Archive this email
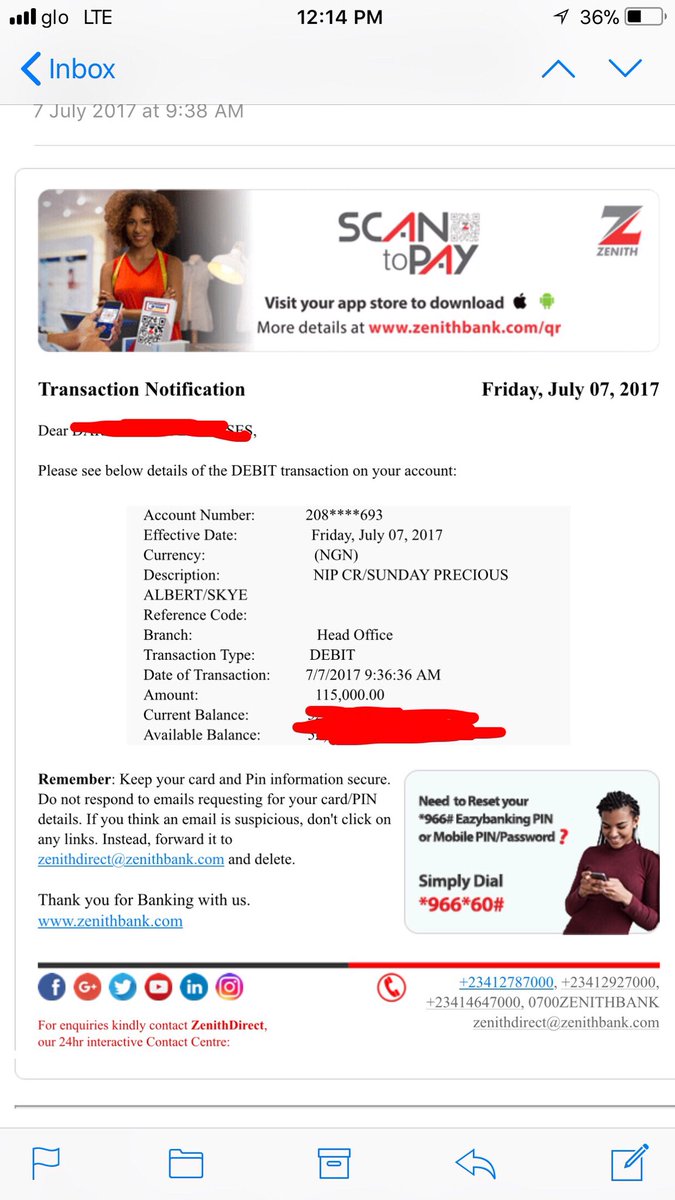 click(x=333, y=1163)
